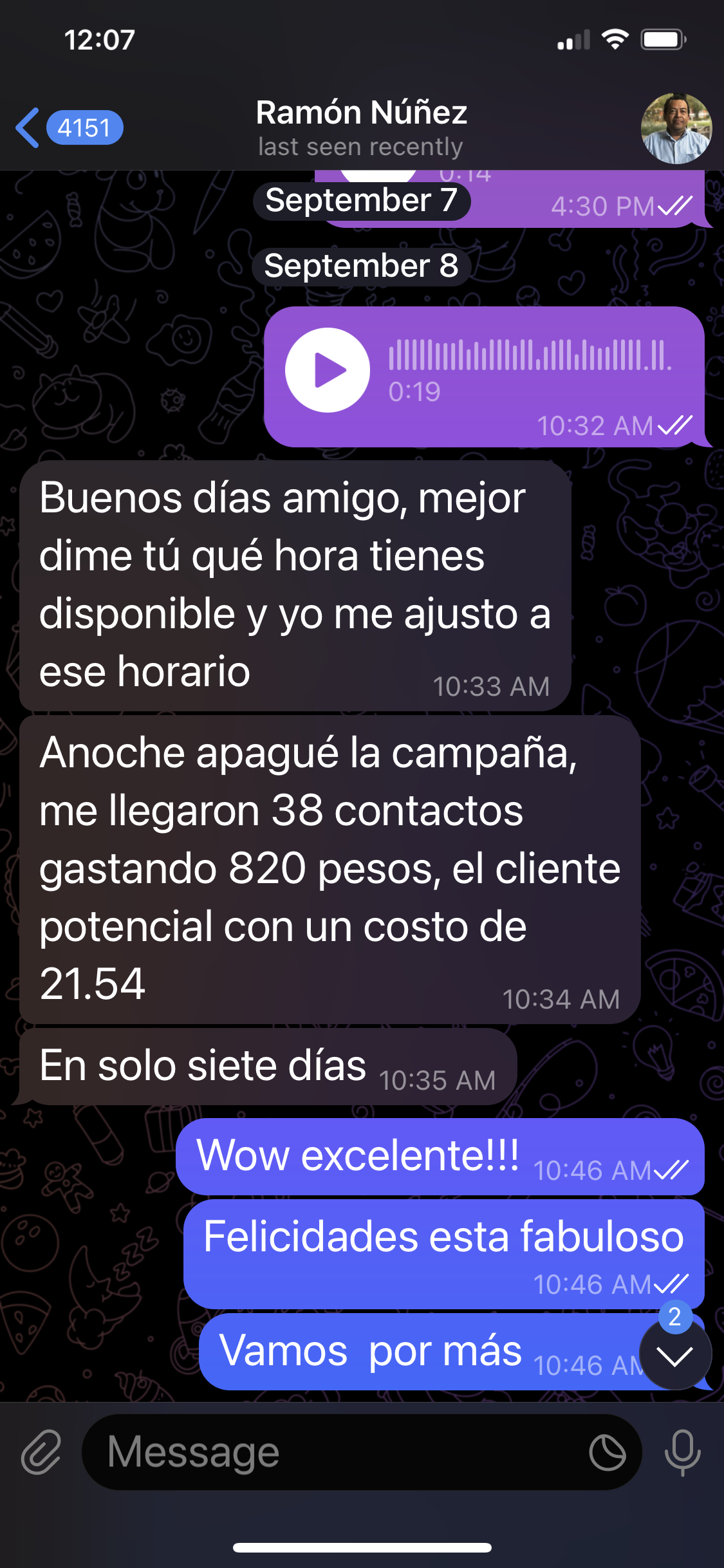Screen dimensions: 724x1568
Task: Play the 0:19 voice message
Action: coord(328,370)
